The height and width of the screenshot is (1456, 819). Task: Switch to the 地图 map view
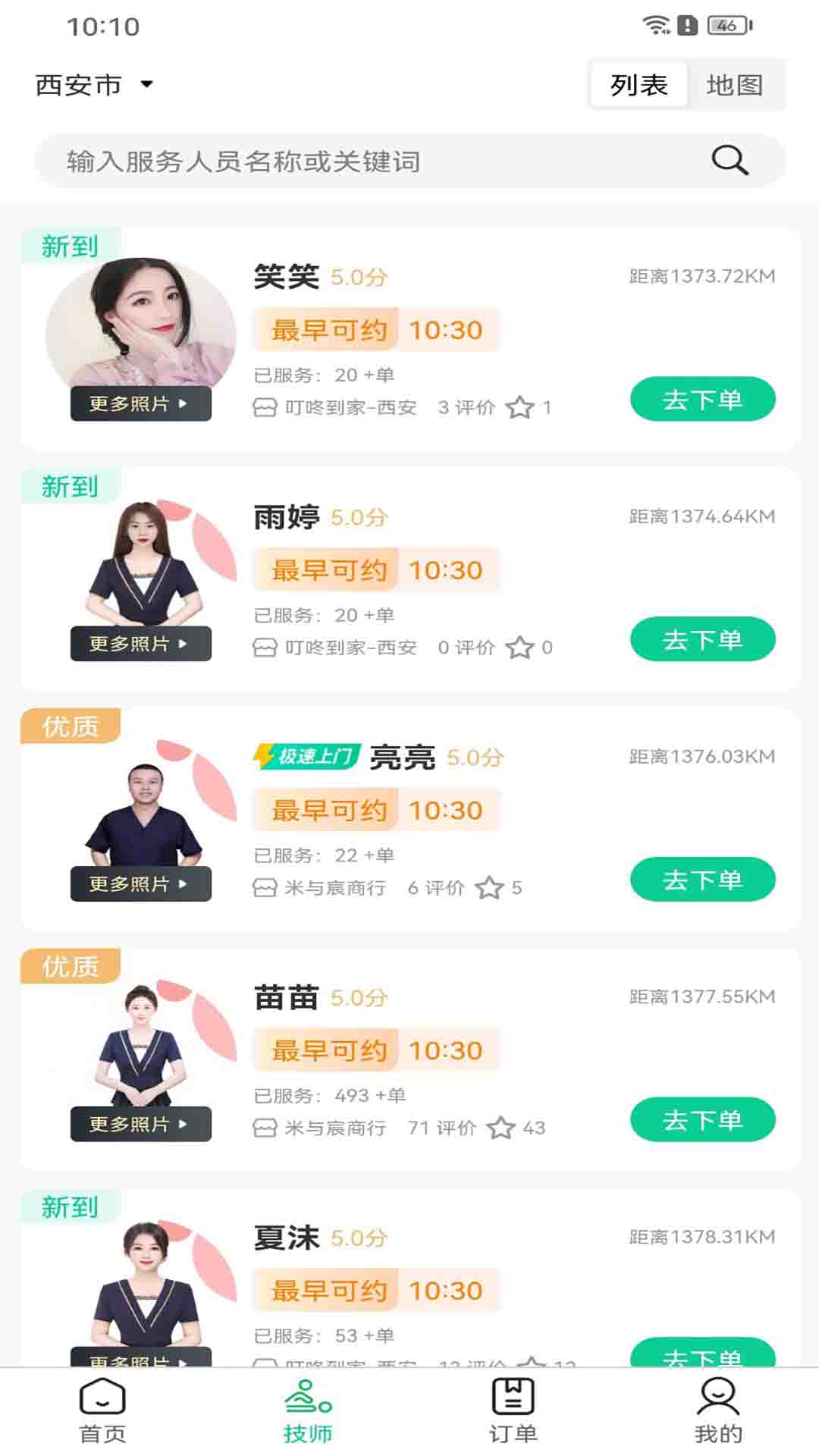[x=734, y=85]
